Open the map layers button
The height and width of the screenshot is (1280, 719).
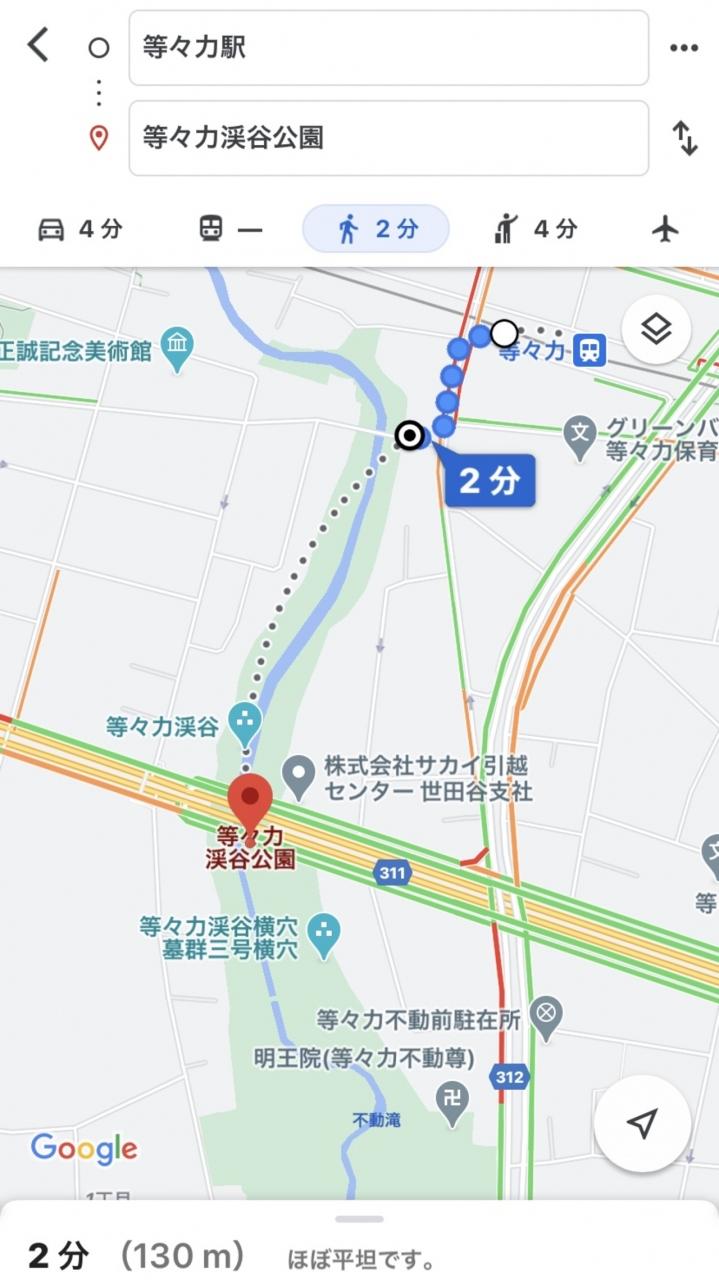click(x=656, y=329)
